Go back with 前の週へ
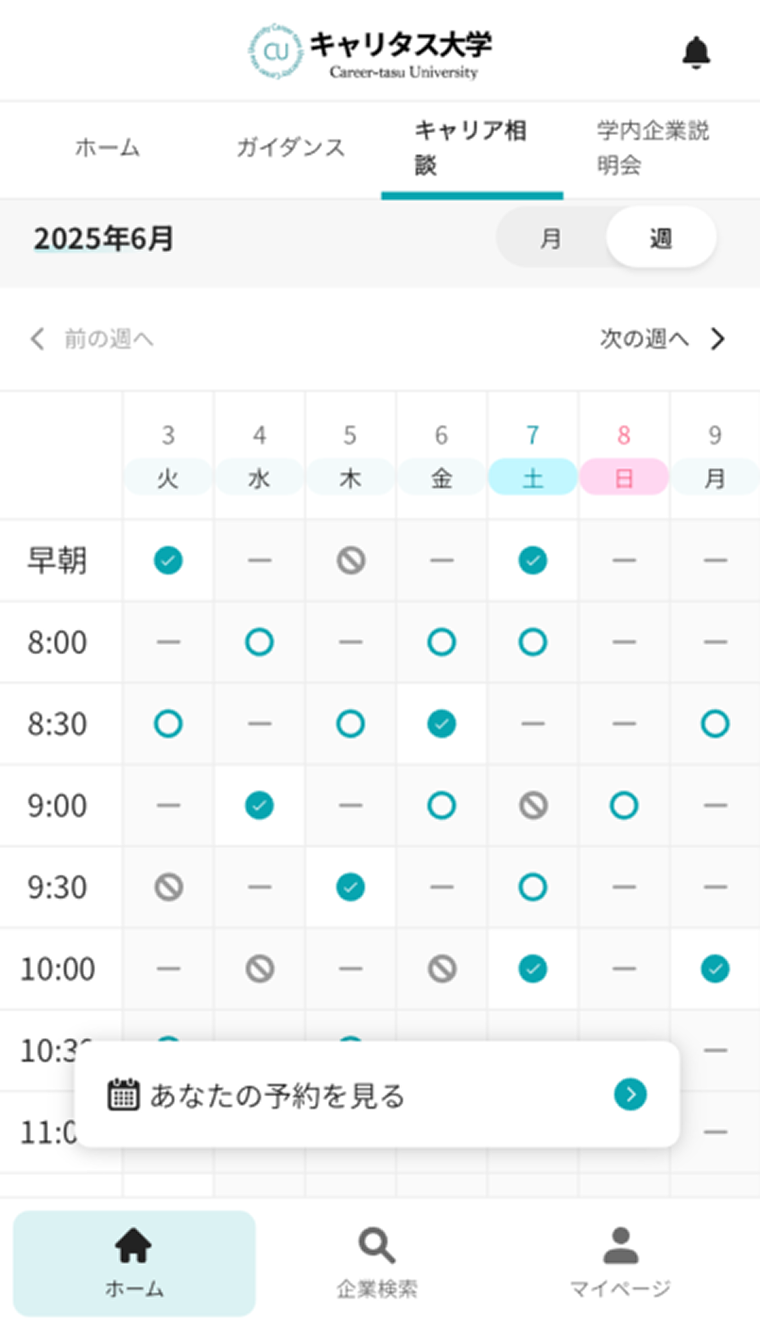 pyautogui.click(x=92, y=339)
